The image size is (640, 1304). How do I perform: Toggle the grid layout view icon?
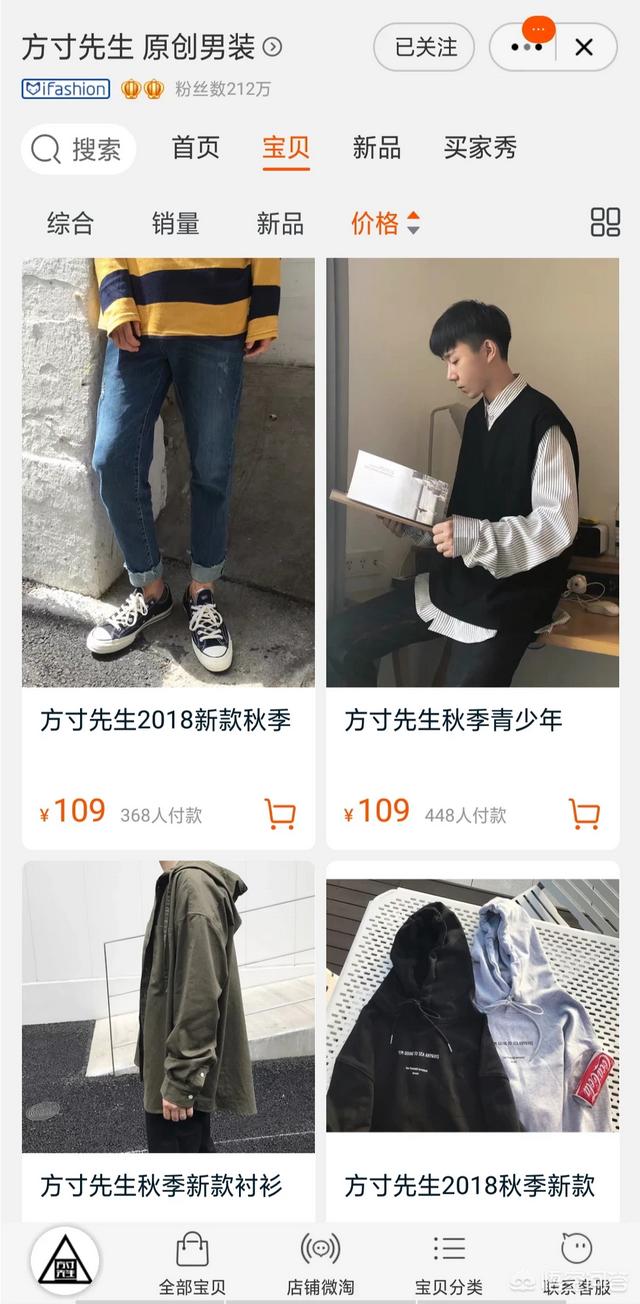coord(605,222)
